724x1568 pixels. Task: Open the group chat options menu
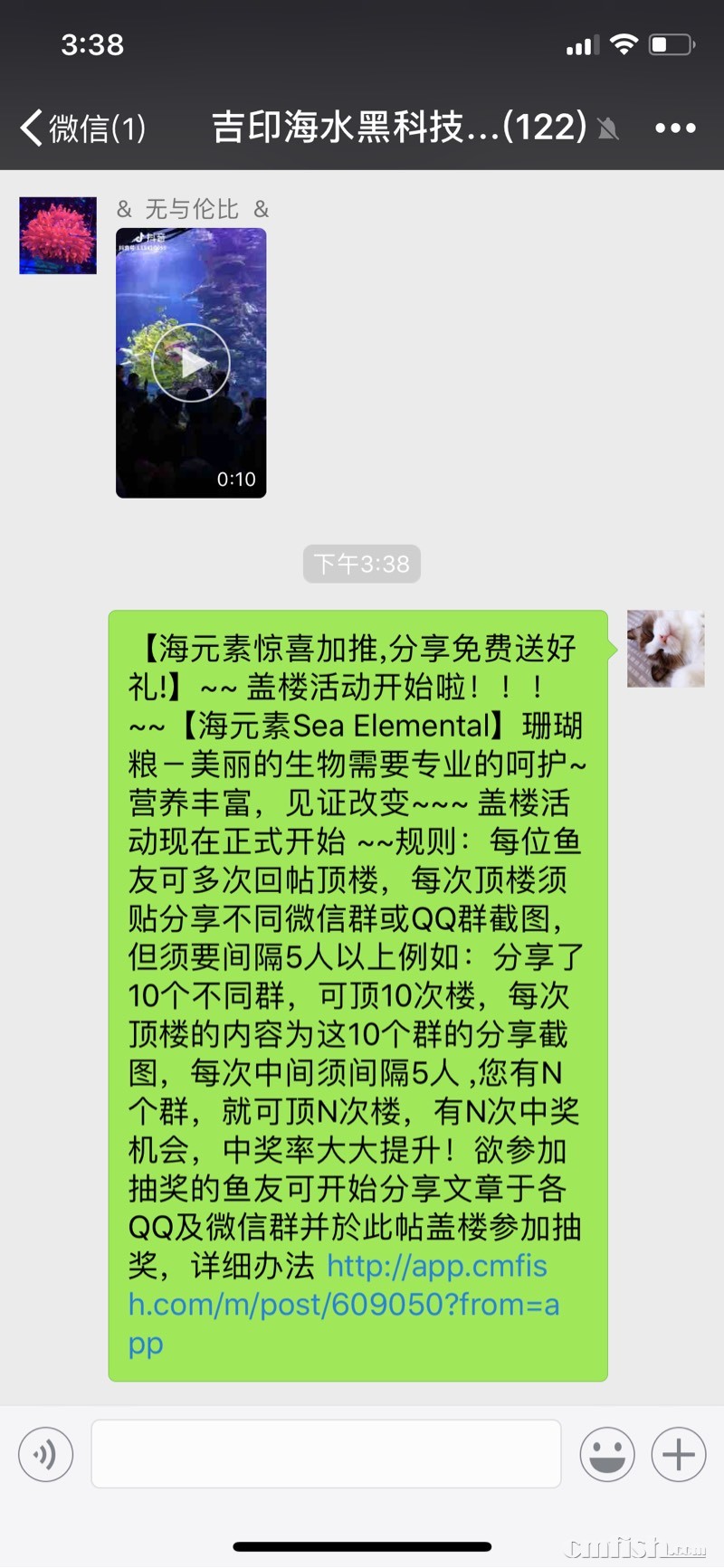[x=675, y=128]
